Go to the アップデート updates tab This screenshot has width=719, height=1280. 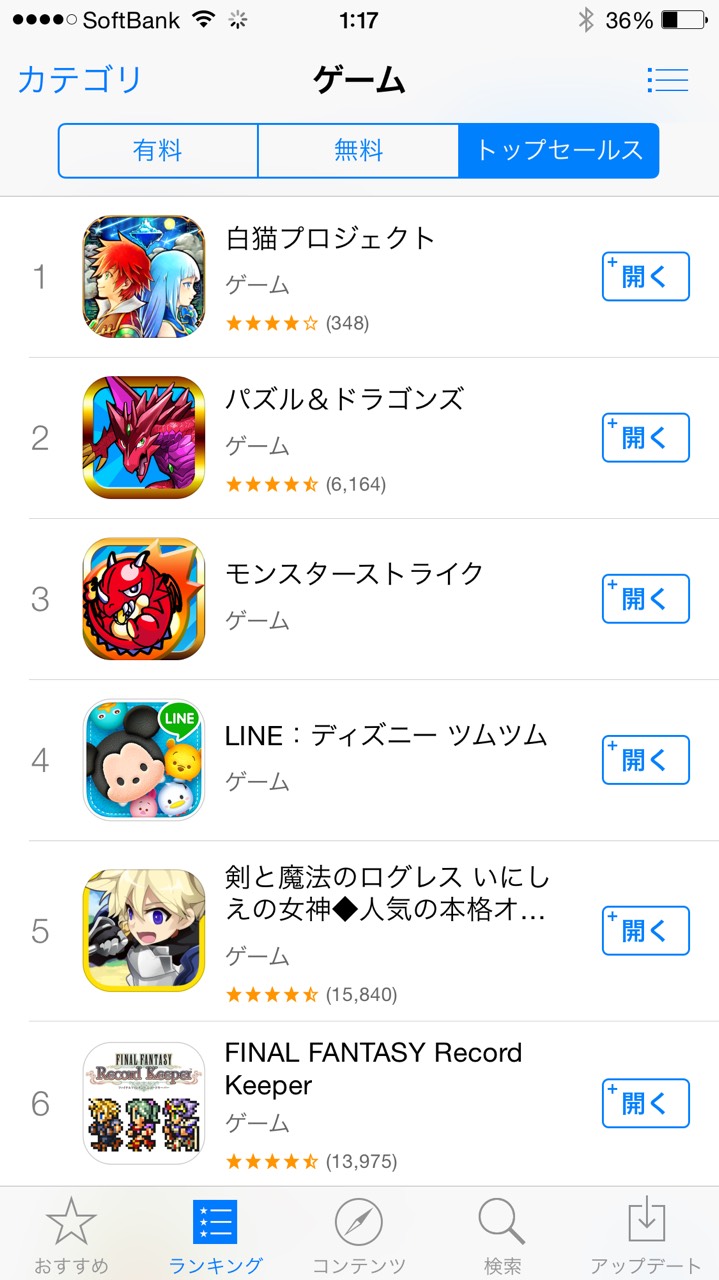coord(646,1236)
